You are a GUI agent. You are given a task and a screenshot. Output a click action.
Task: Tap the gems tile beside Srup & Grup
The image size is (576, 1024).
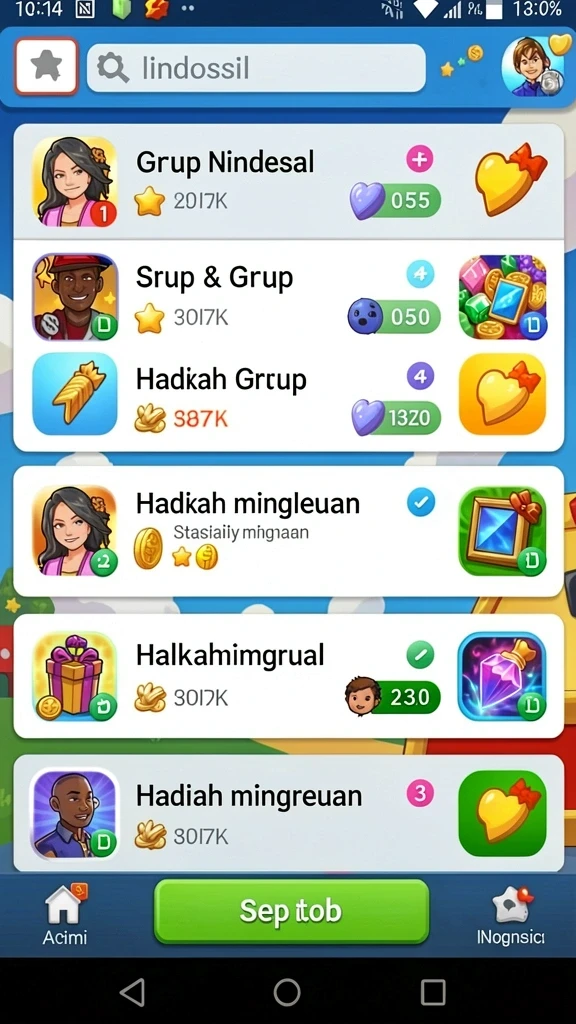503,297
